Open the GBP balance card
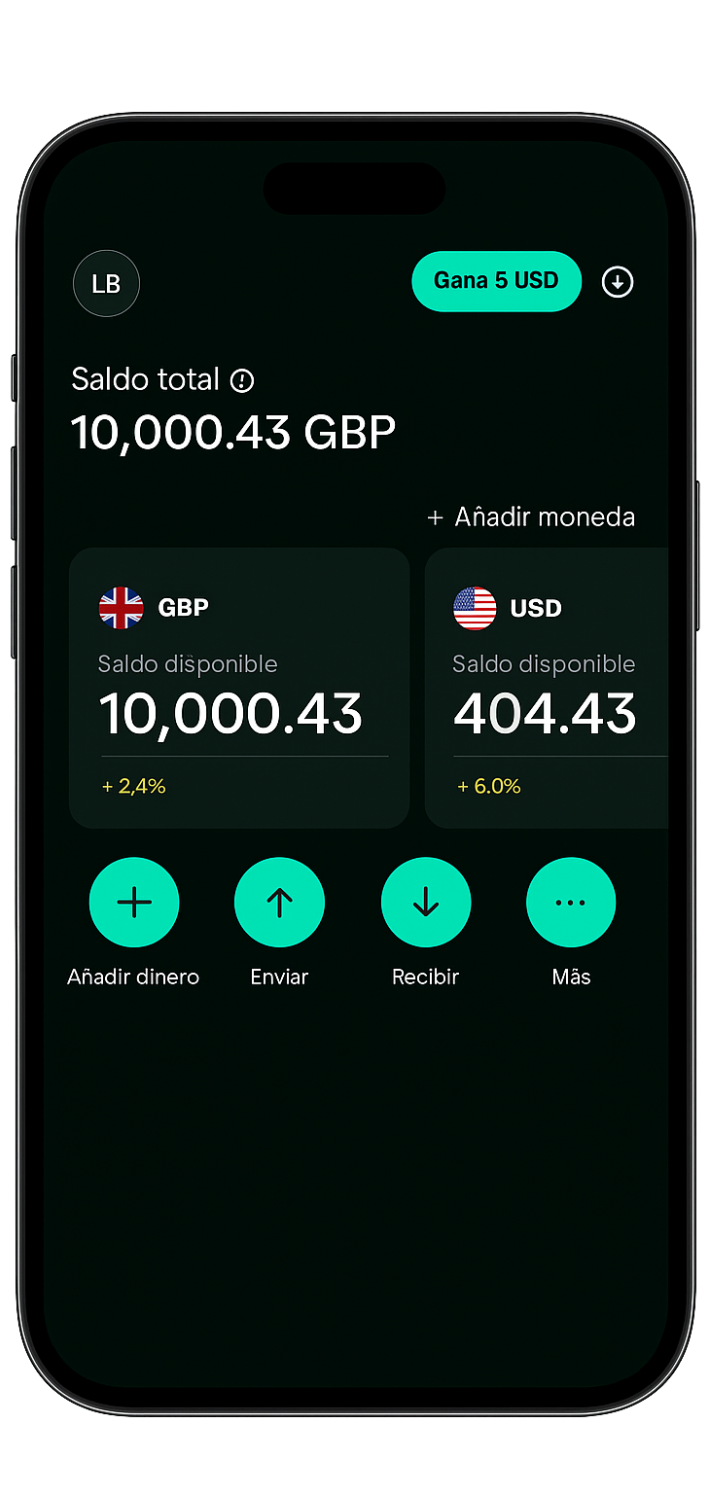Viewport: 708px width, 1494px height. tap(239, 688)
